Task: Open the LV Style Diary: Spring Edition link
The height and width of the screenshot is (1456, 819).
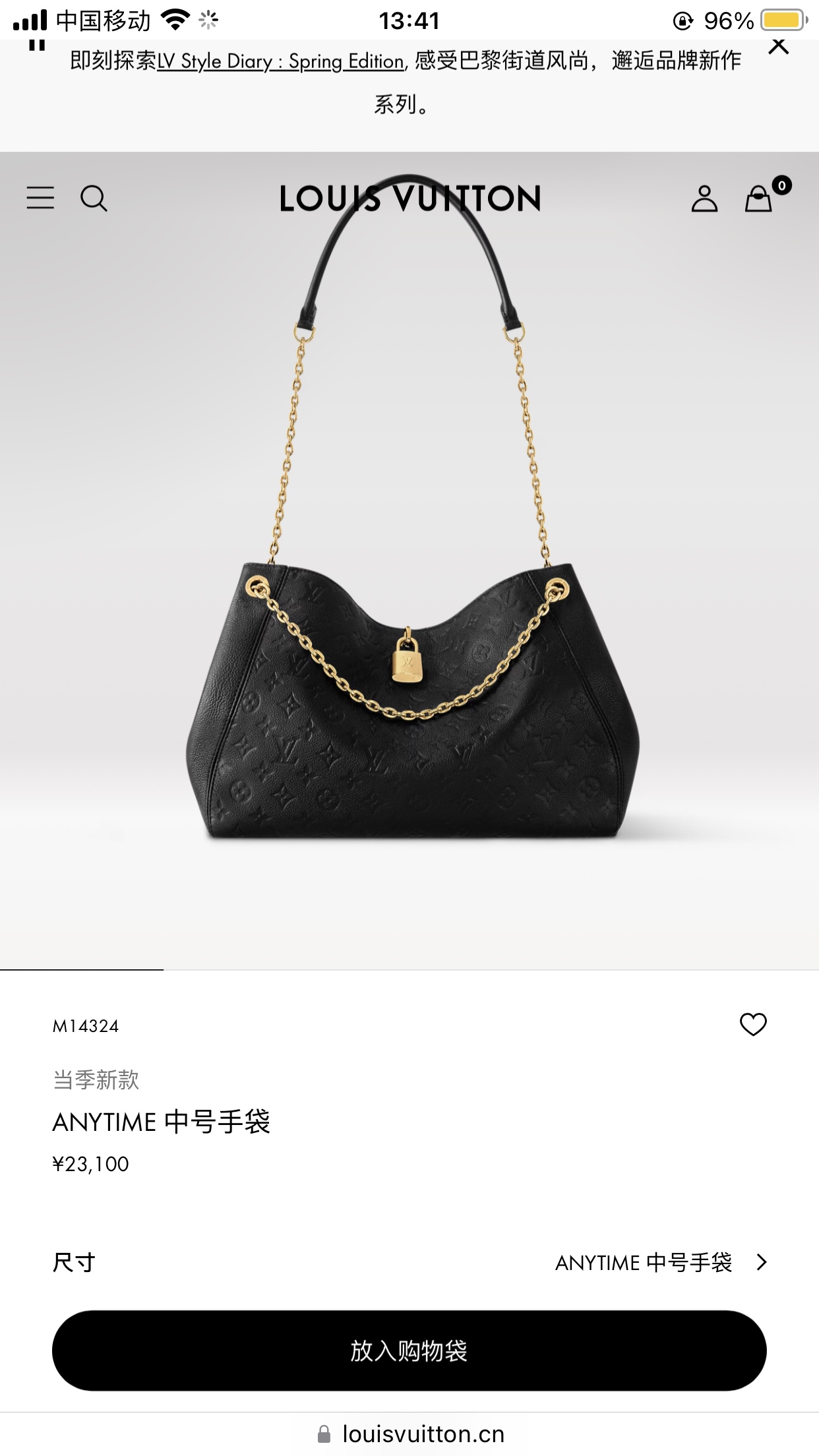Action: 280,61
